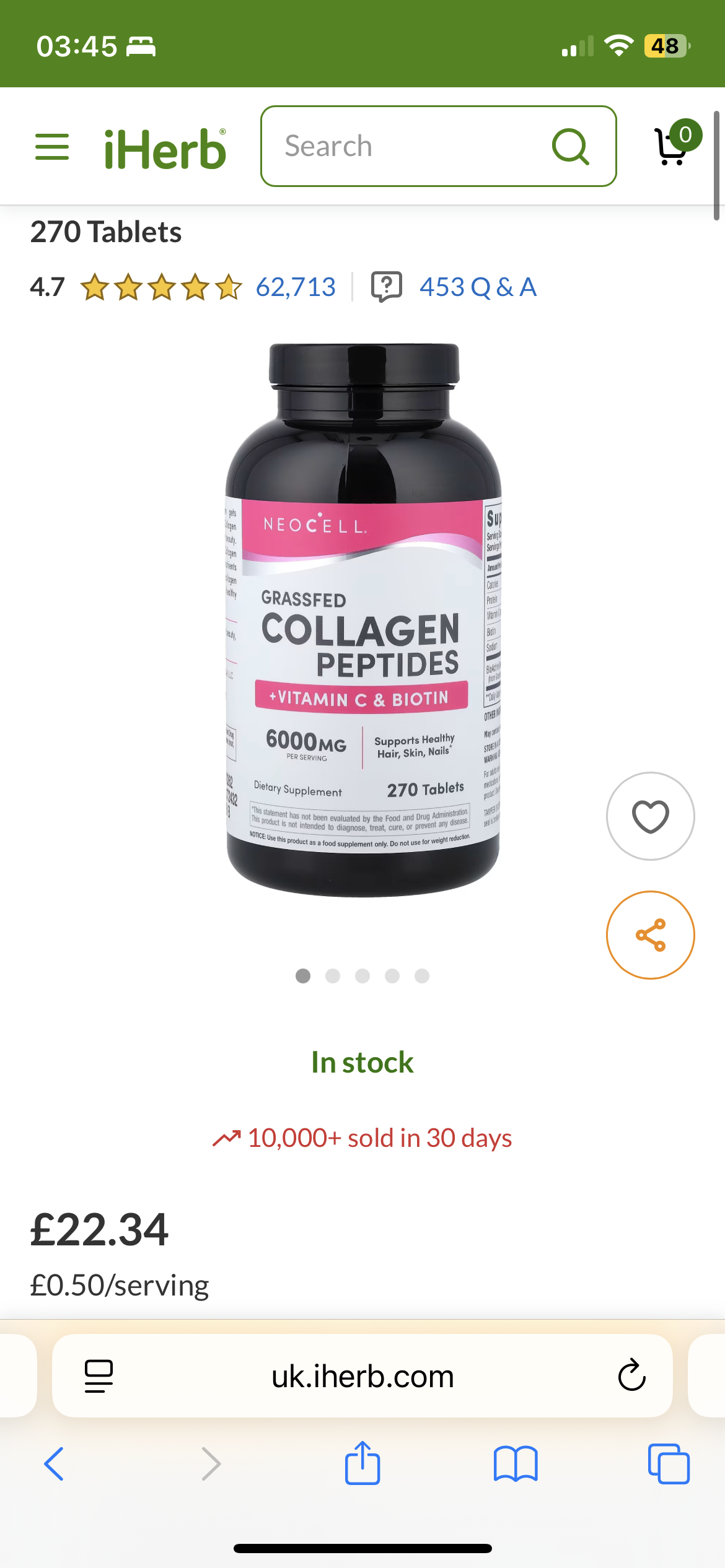Open Safari bookmarks

click(x=516, y=1464)
